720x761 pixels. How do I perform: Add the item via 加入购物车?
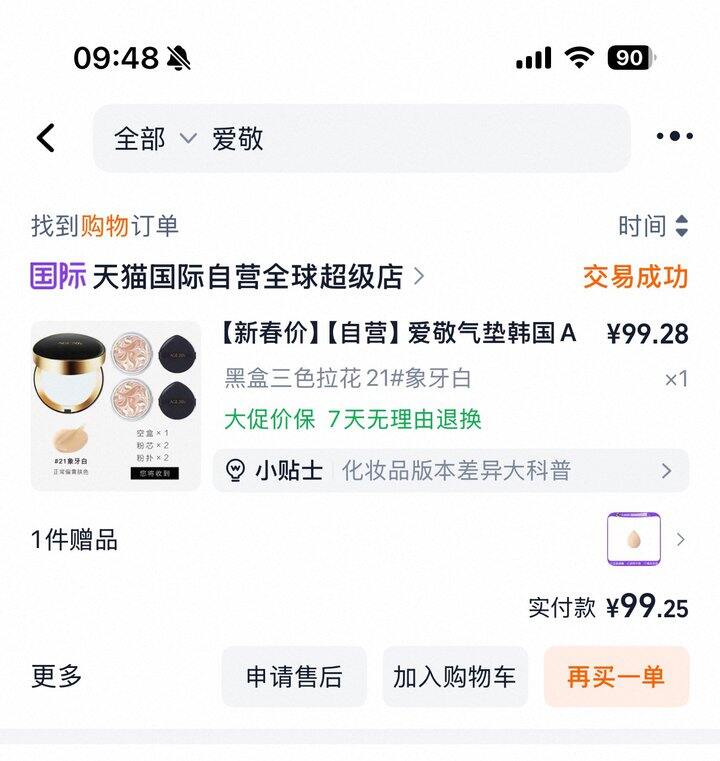coord(455,677)
